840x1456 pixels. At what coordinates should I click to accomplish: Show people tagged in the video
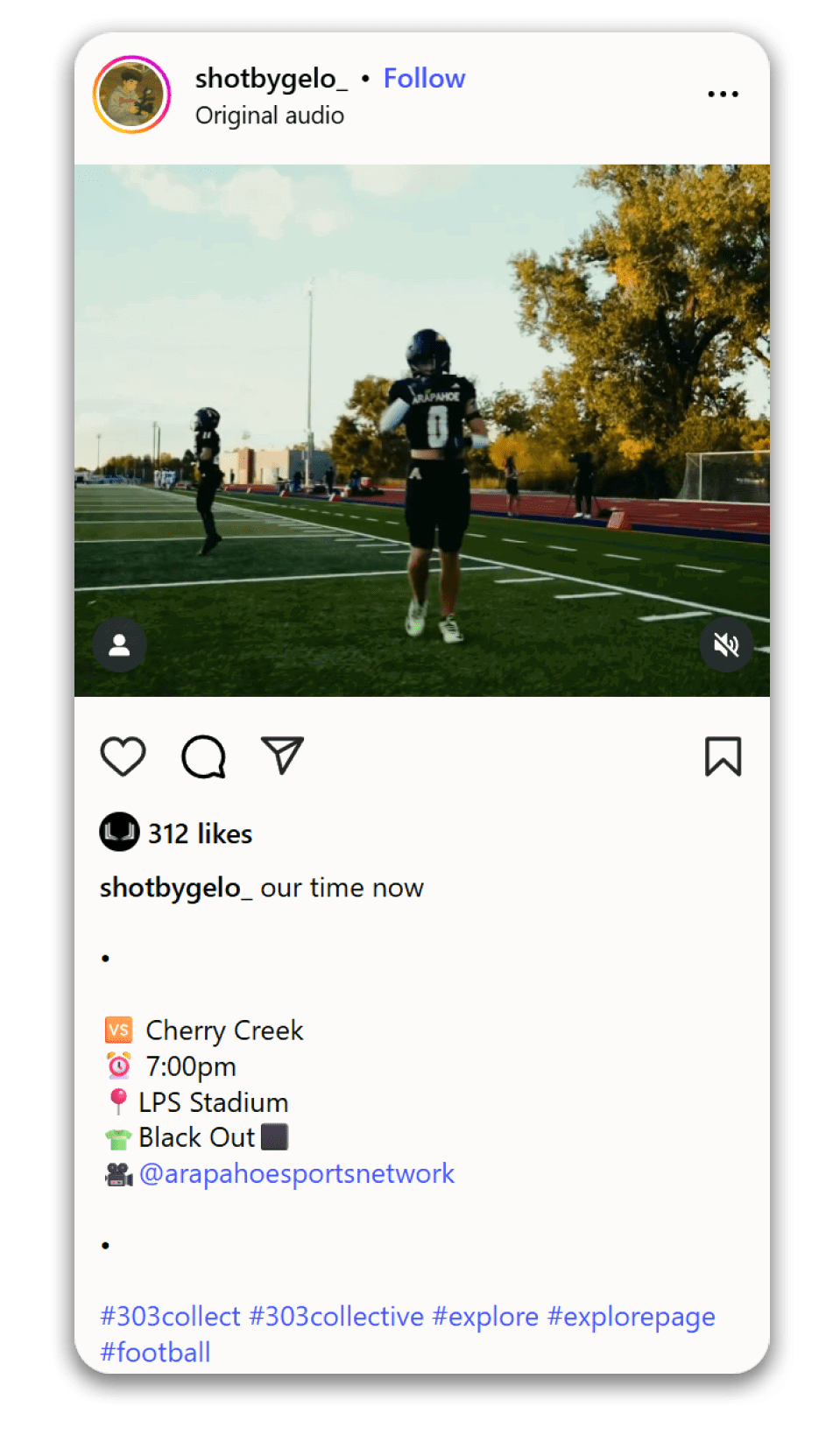tap(119, 645)
